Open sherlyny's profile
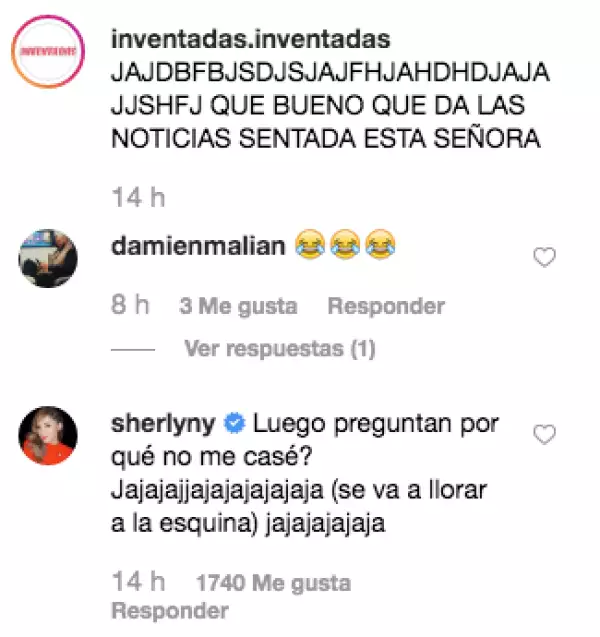 164,423
